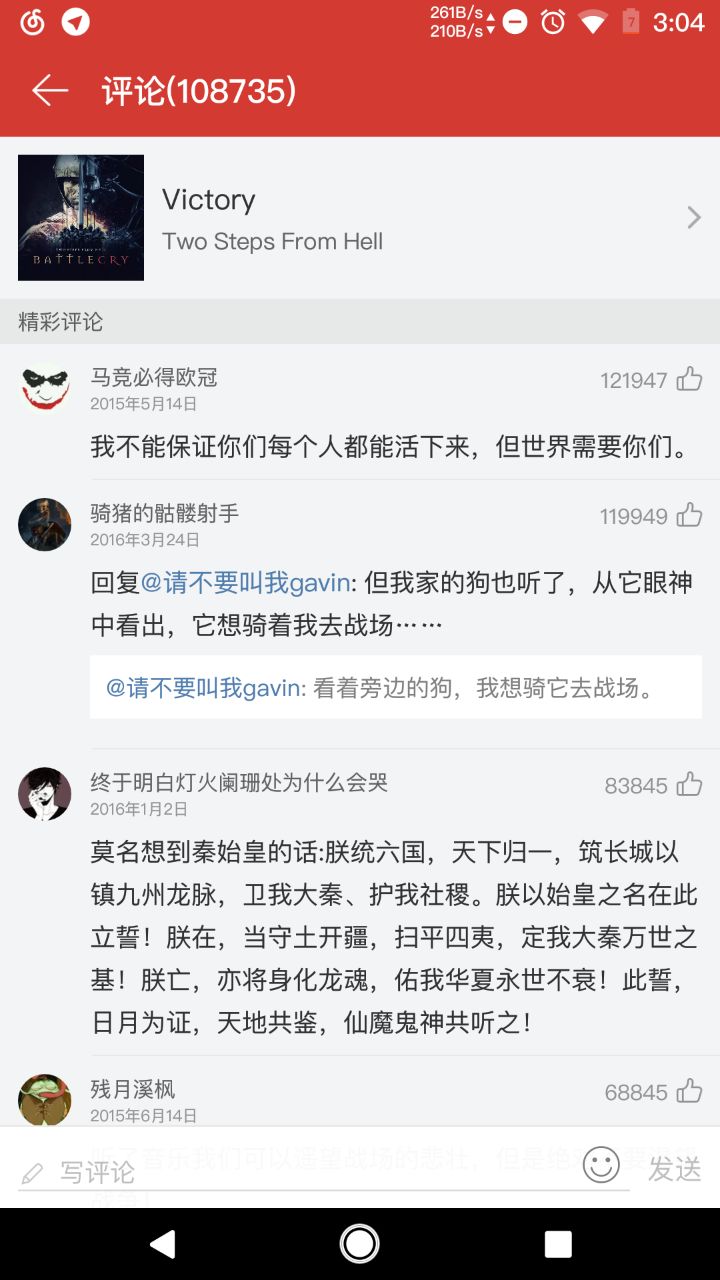This screenshot has height=1280, width=720.
Task: Like the comment by 骑猪的骷髅射手
Action: pos(689,515)
